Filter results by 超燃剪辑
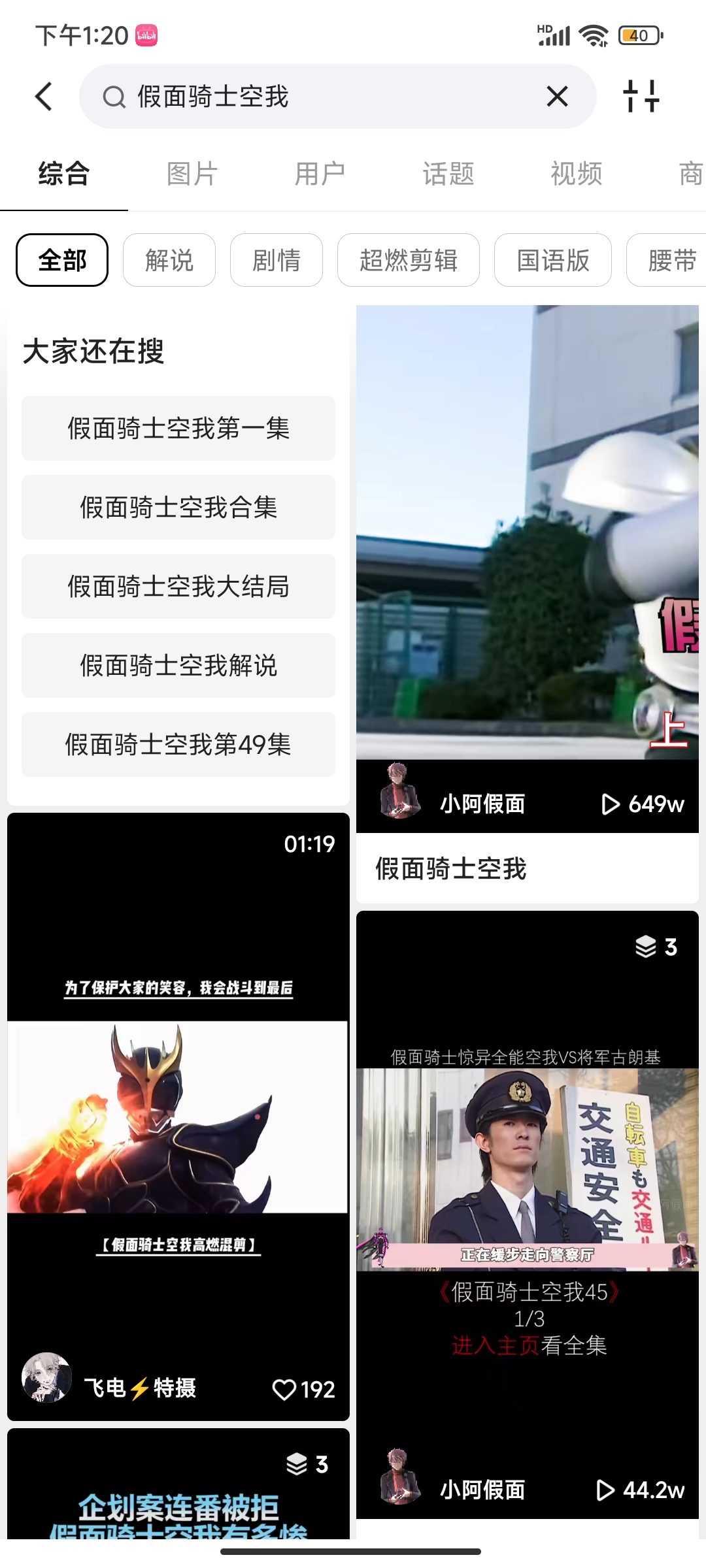The width and height of the screenshot is (706, 1568). click(x=409, y=260)
